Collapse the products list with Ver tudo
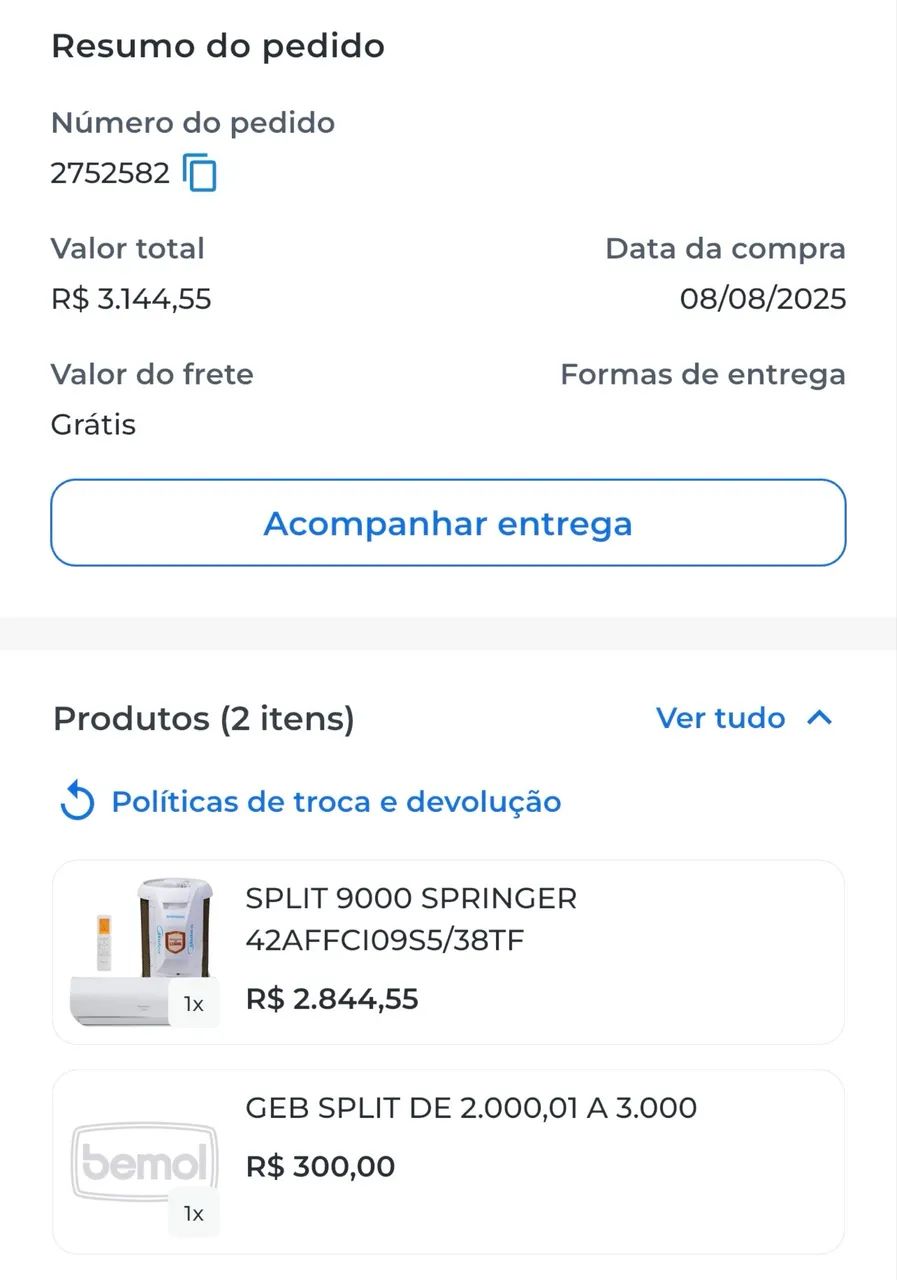897x1280 pixels. [744, 718]
